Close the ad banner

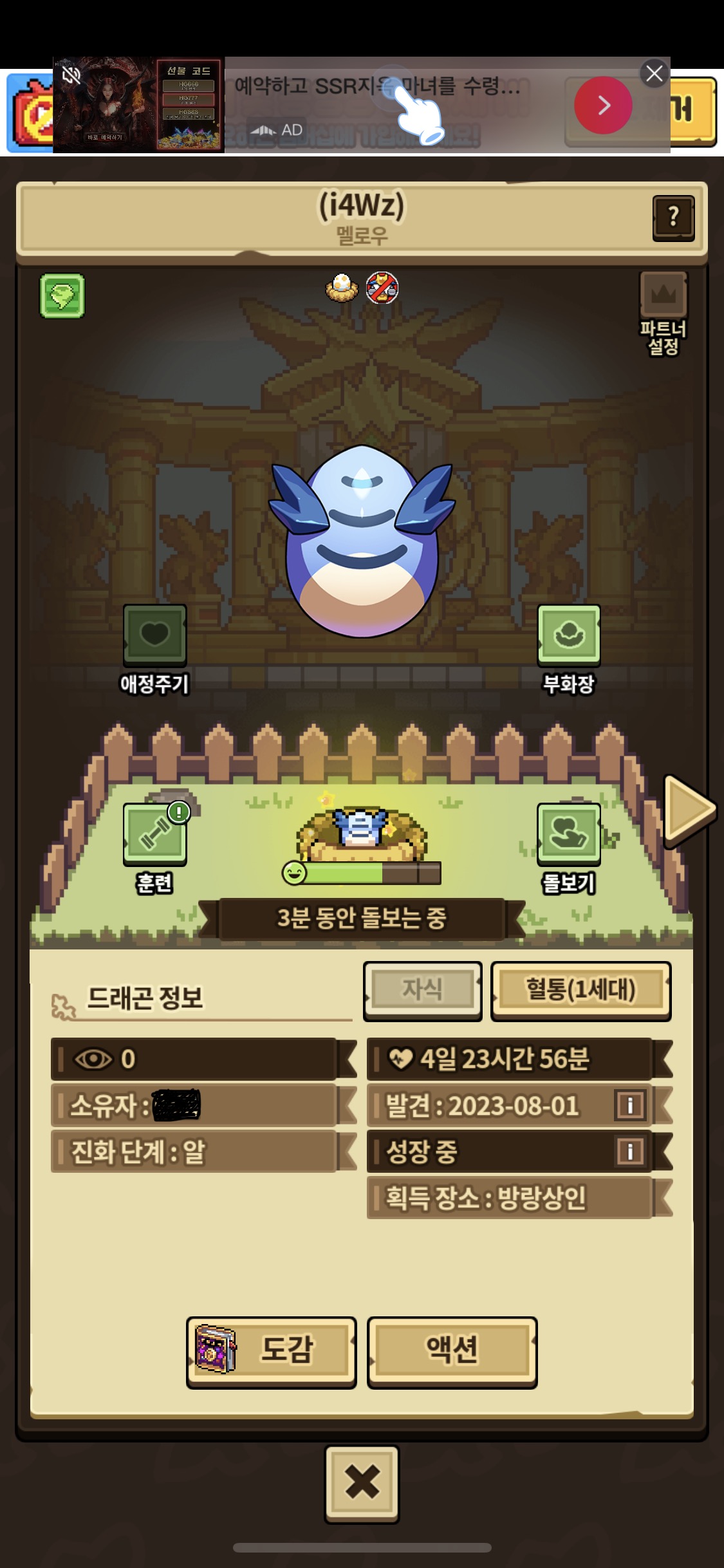(x=654, y=73)
